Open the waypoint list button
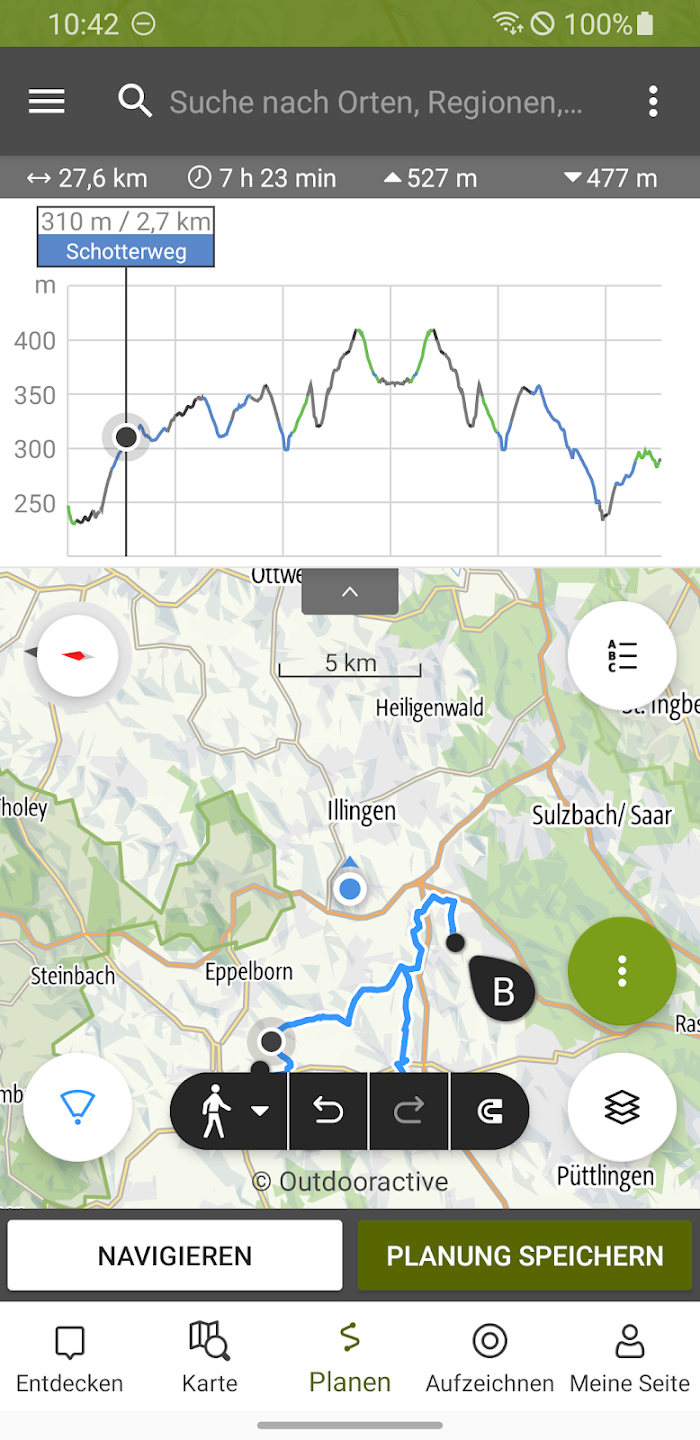700x1440 pixels. coord(622,656)
